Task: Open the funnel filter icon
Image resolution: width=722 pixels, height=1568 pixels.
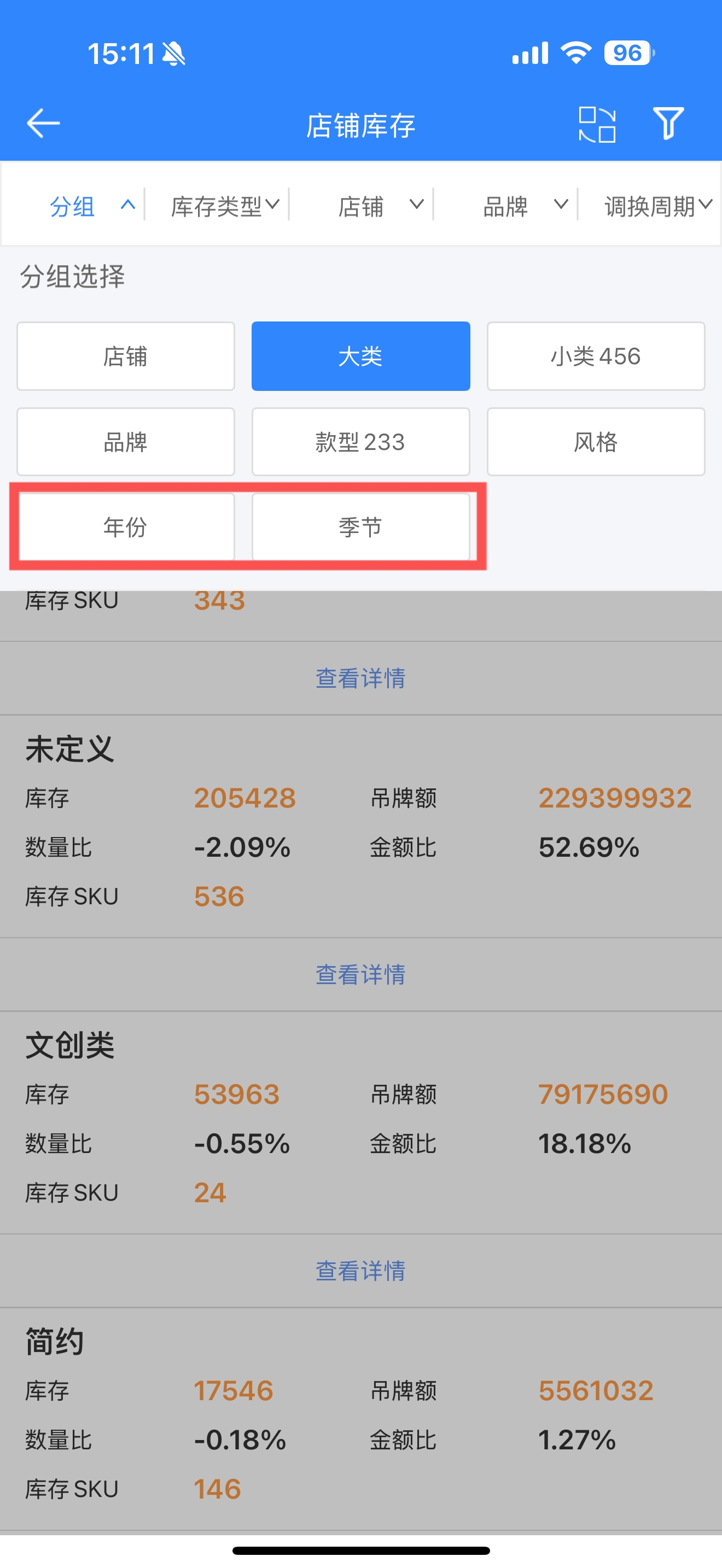Action: (x=668, y=124)
